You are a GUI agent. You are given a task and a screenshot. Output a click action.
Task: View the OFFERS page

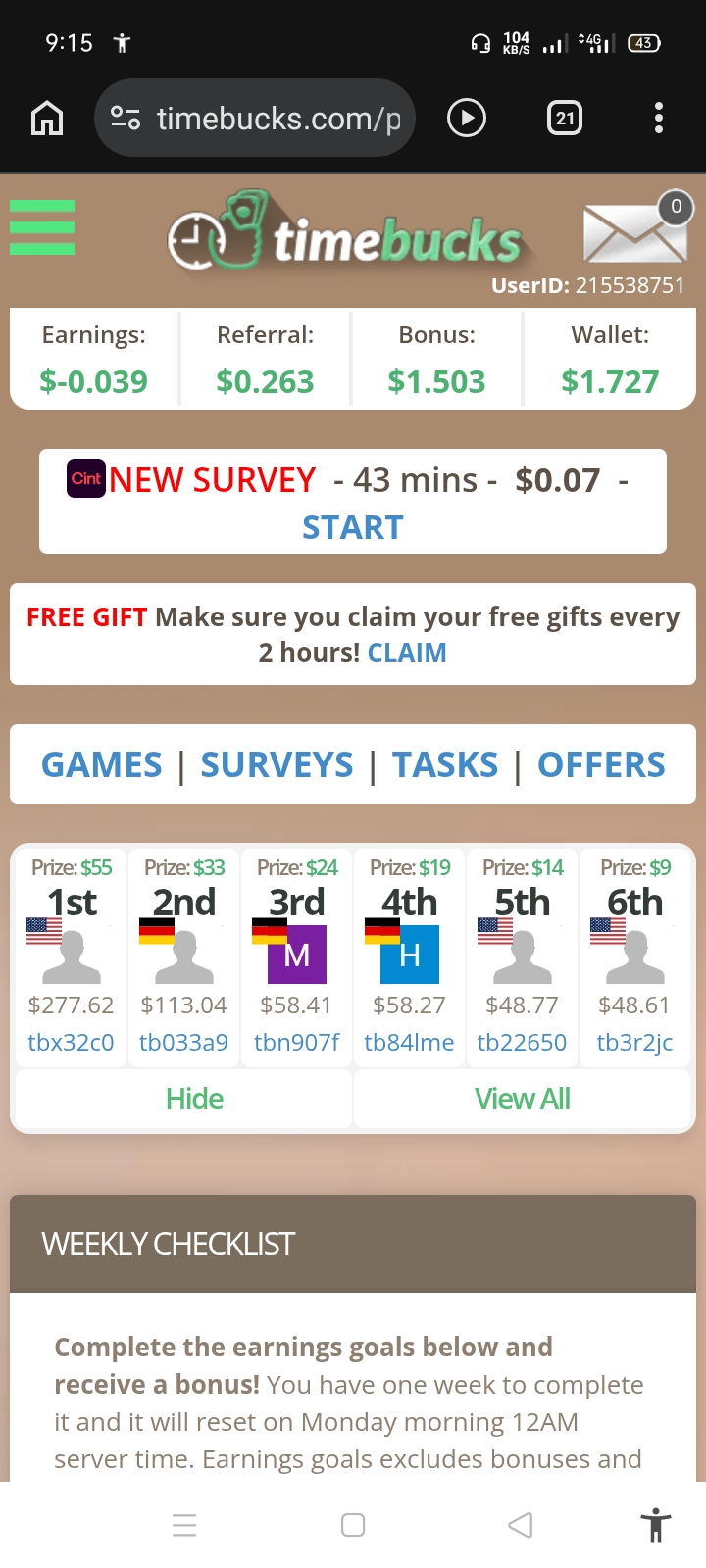click(601, 764)
